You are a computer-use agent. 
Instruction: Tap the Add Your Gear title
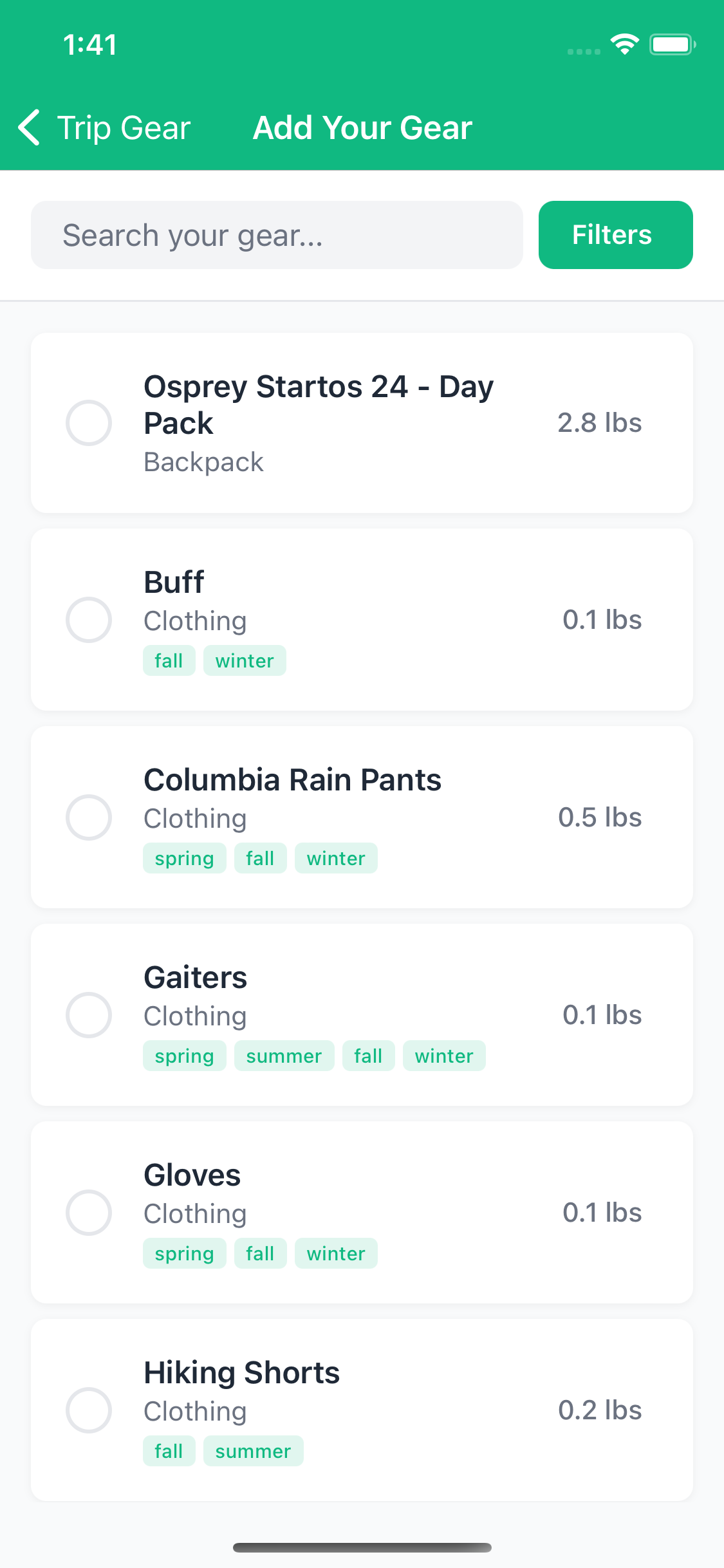click(x=361, y=127)
